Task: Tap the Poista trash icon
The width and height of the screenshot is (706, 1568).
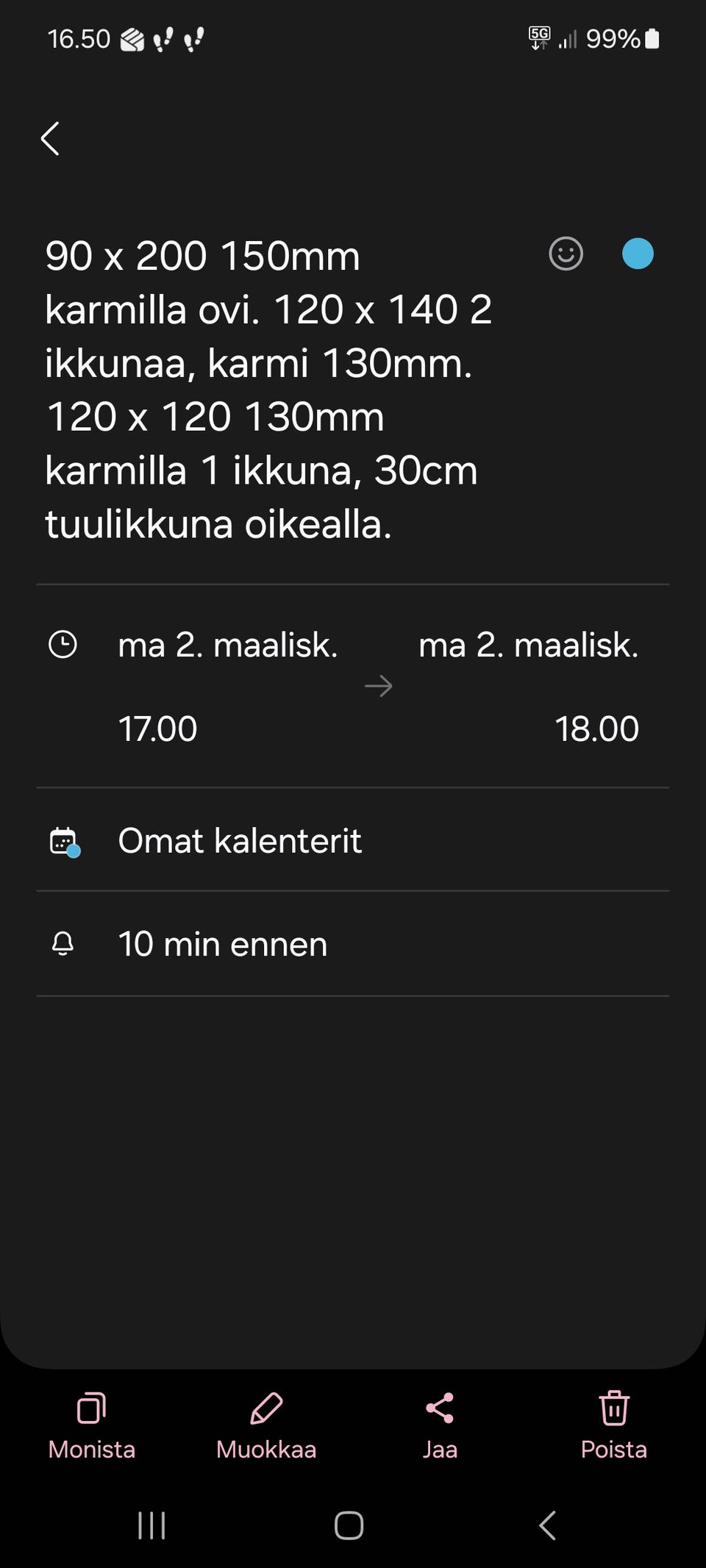Action: [614, 1408]
